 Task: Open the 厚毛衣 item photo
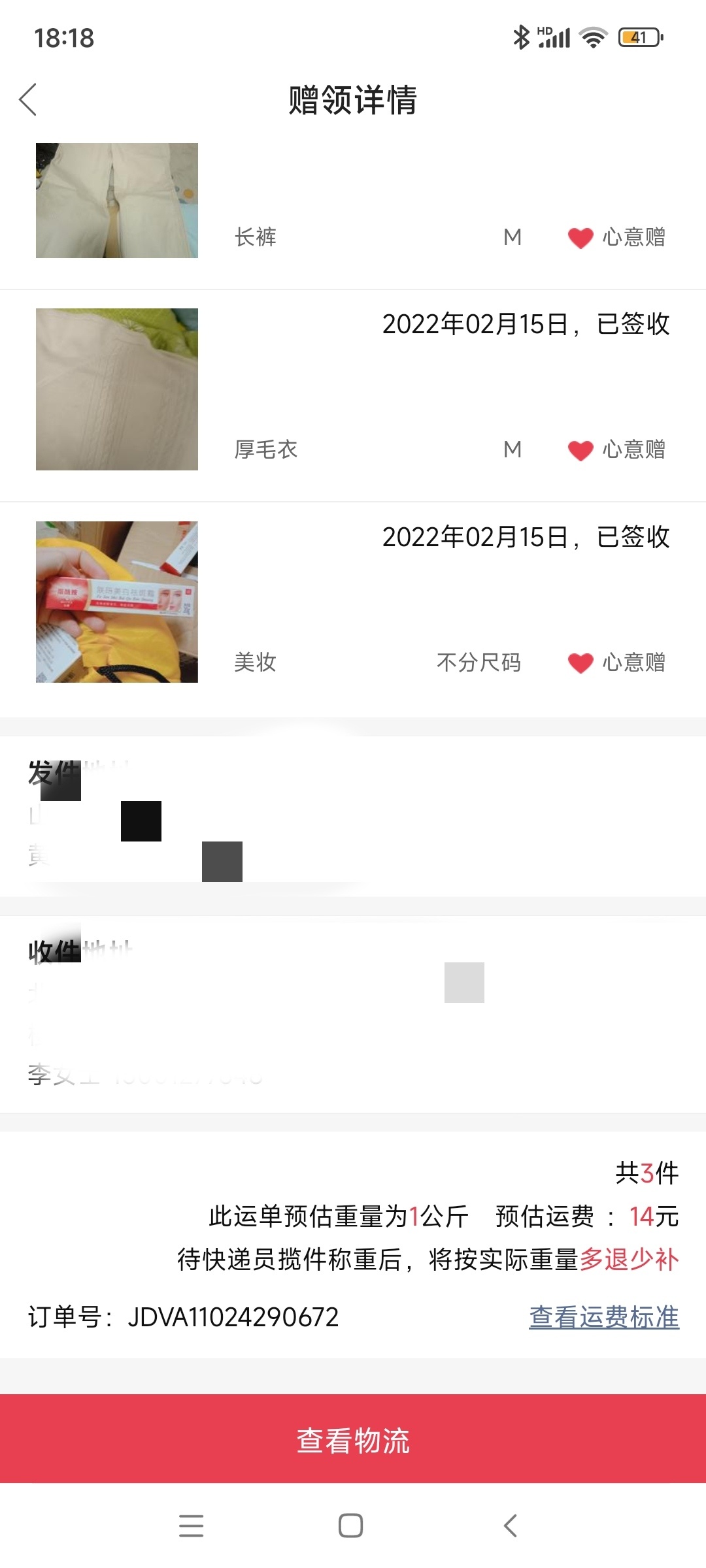117,389
